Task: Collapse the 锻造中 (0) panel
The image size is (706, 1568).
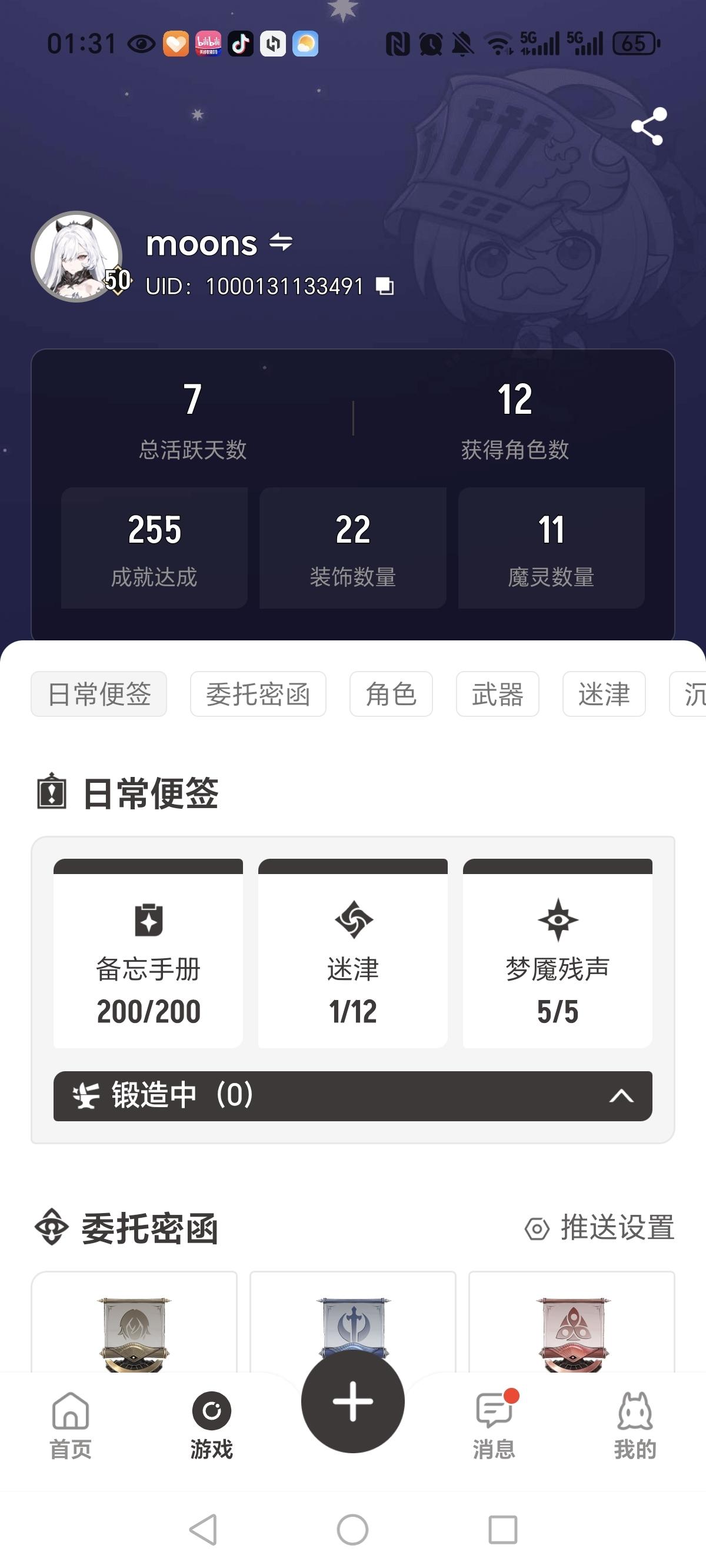Action: 621,1097
